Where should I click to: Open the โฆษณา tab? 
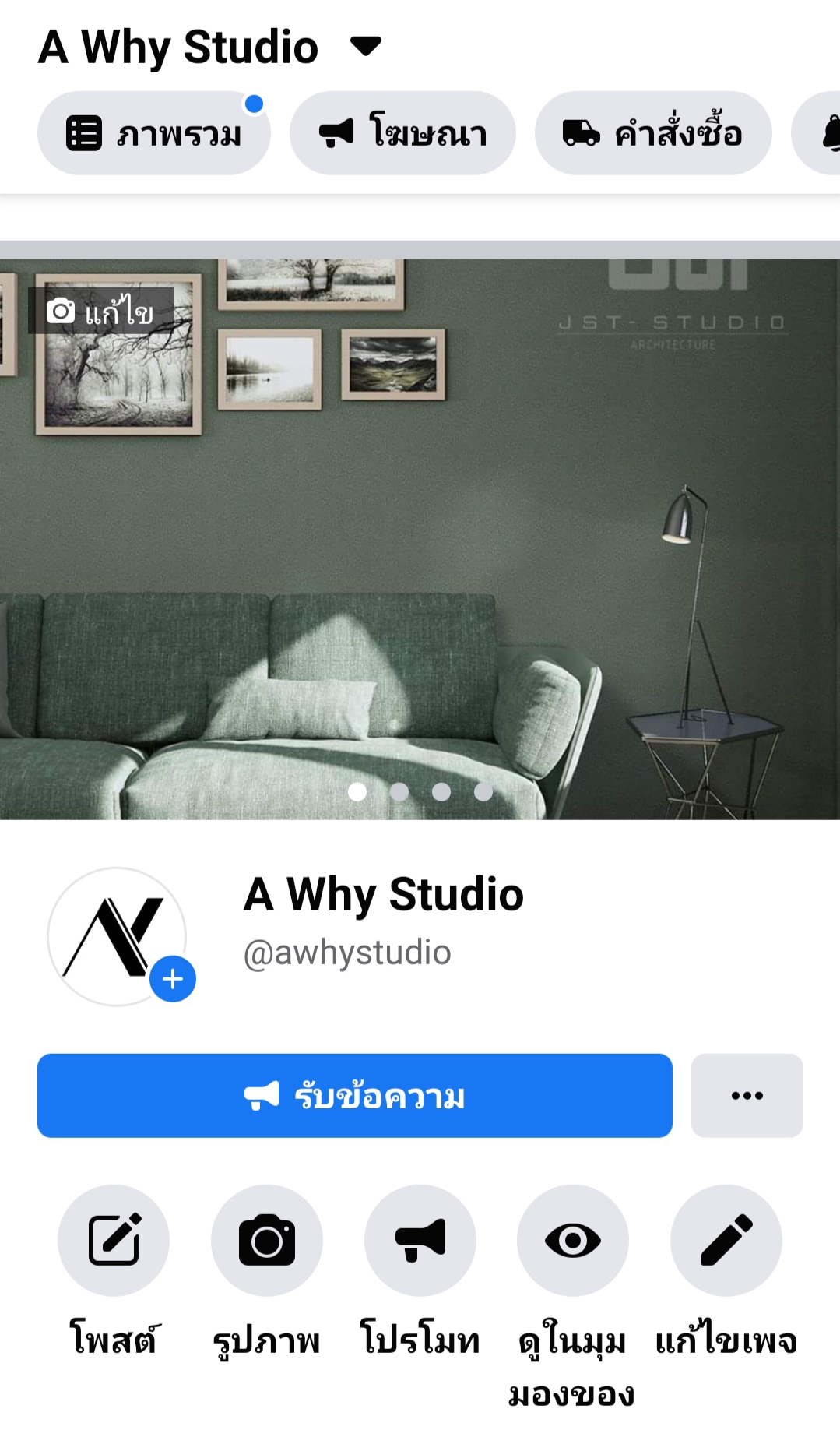pyautogui.click(x=402, y=133)
